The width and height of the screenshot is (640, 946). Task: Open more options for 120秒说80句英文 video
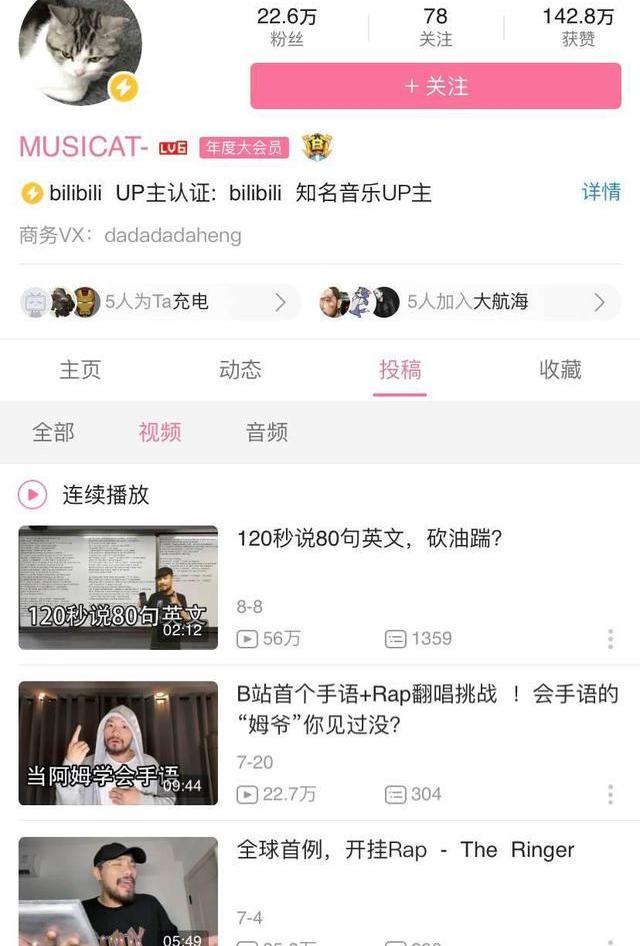pyautogui.click(x=610, y=639)
